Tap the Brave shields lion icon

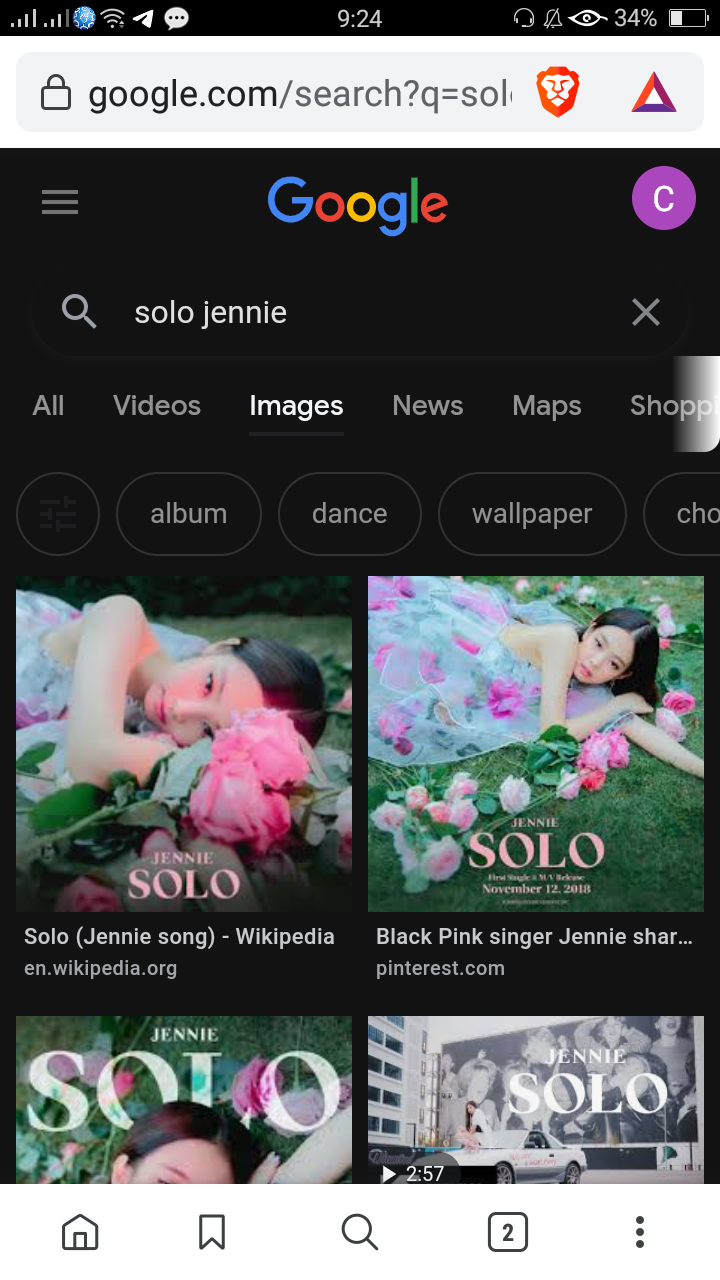(558, 93)
